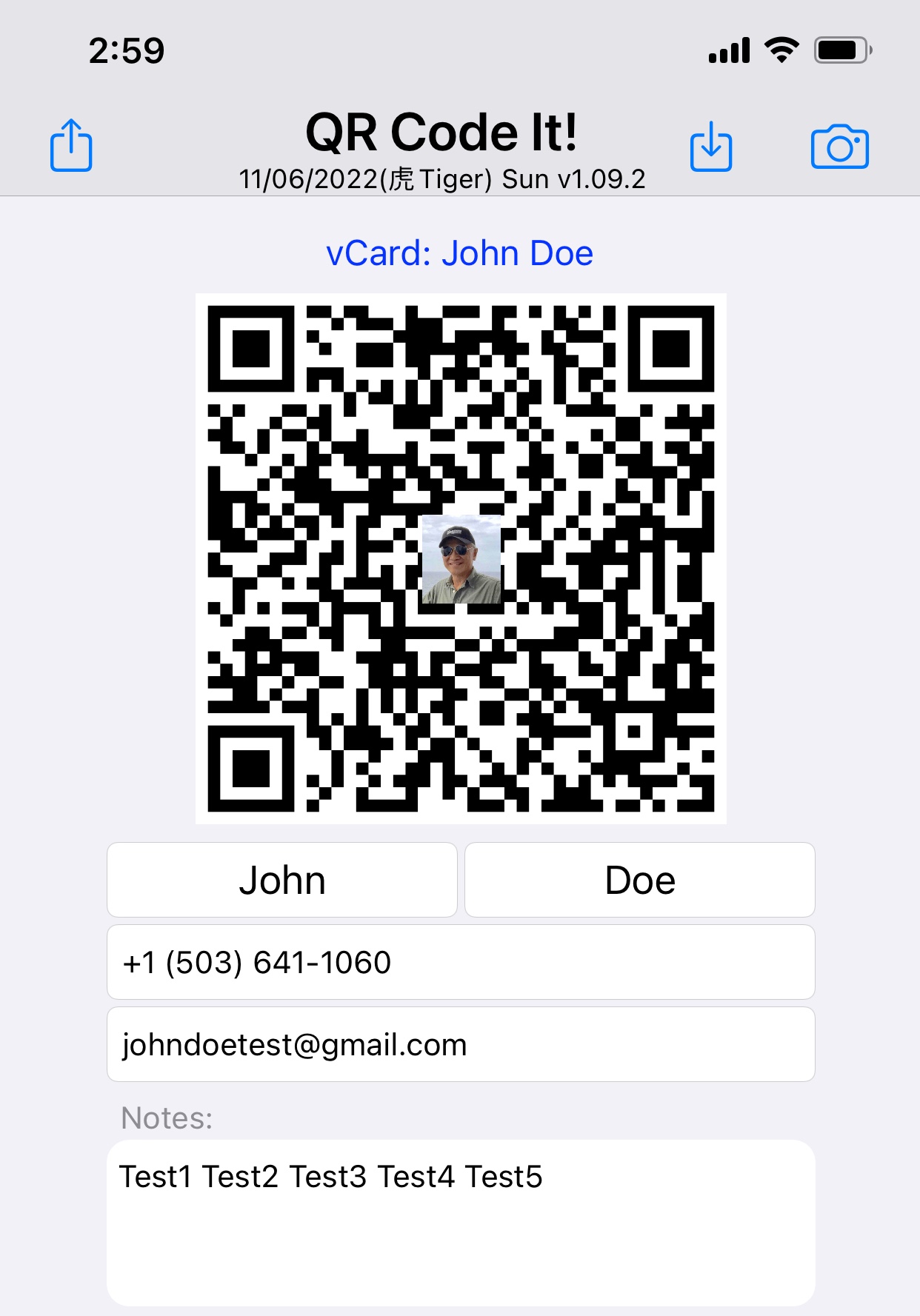The image size is (920, 1316).
Task: Edit the johndoetest@gmail.com email field
Action: coord(460,1044)
